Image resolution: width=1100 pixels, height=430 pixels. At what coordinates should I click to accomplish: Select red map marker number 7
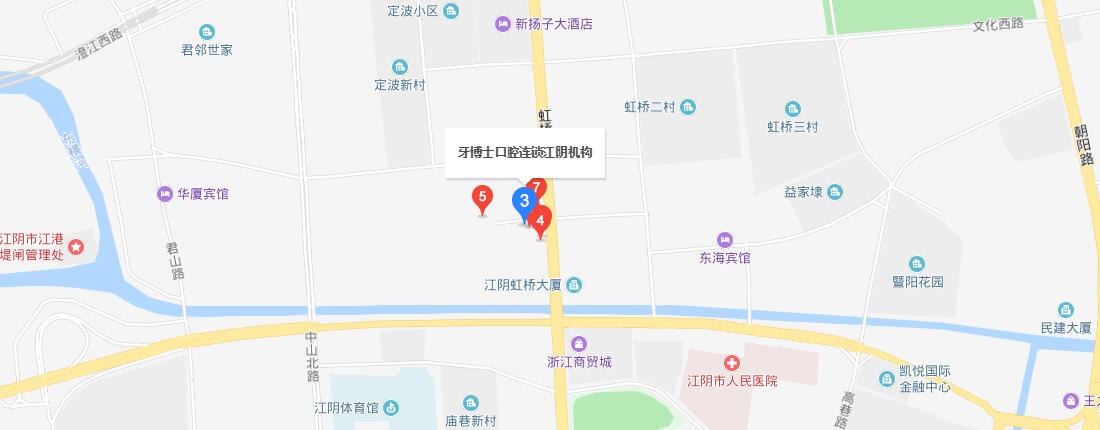click(538, 186)
